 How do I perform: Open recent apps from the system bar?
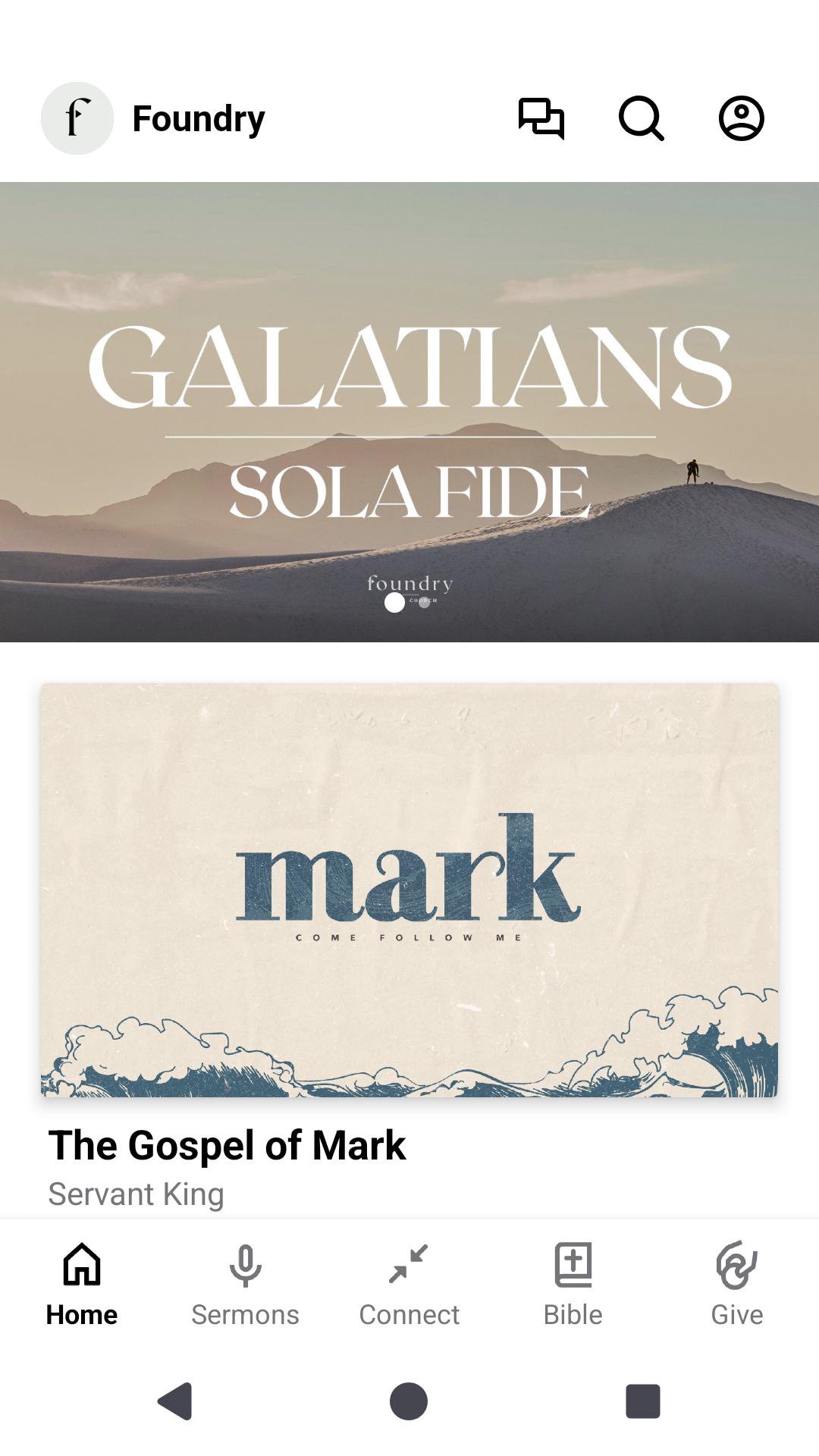pos(642,1401)
